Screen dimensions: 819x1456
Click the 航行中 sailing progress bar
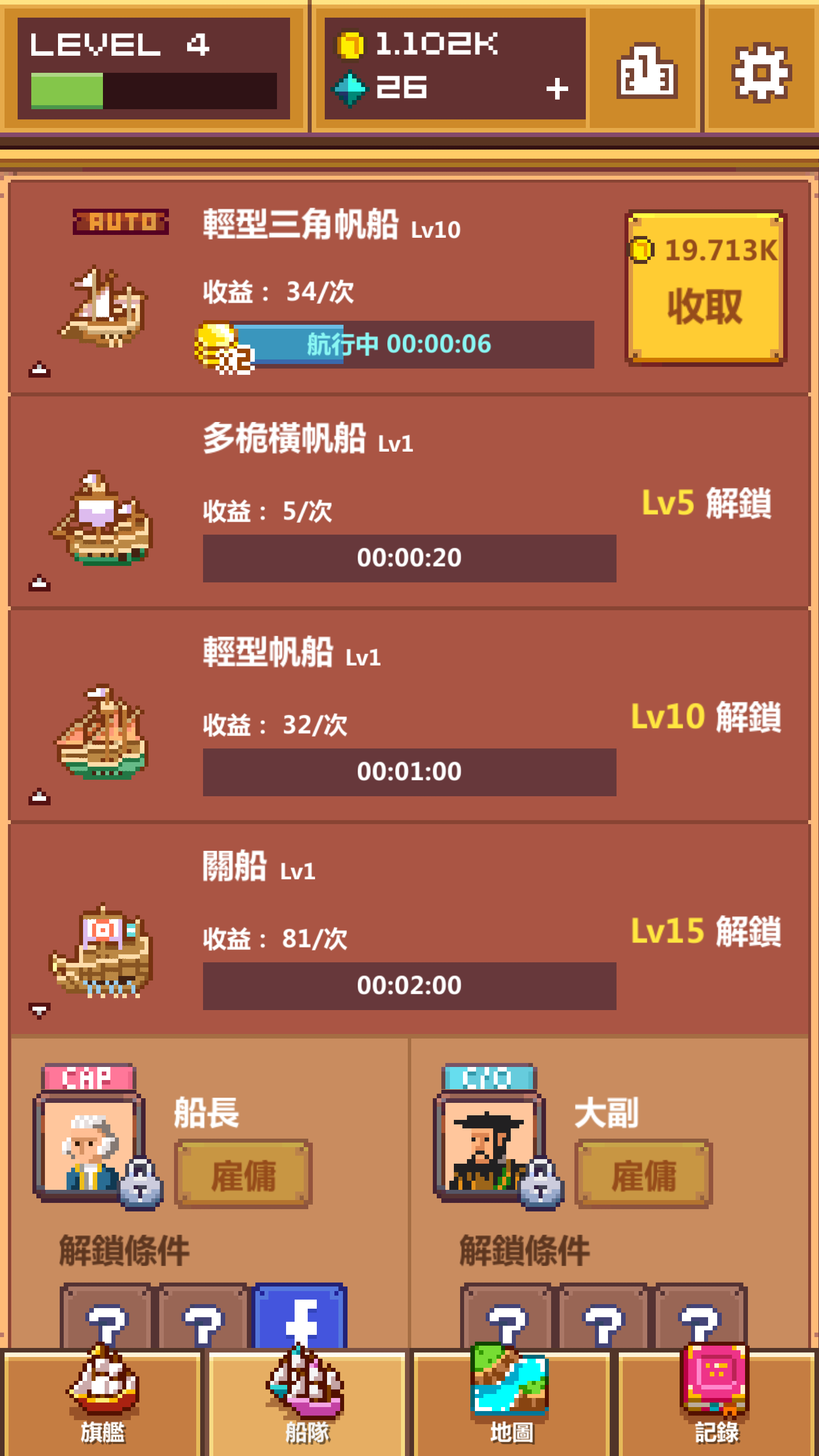[398, 344]
